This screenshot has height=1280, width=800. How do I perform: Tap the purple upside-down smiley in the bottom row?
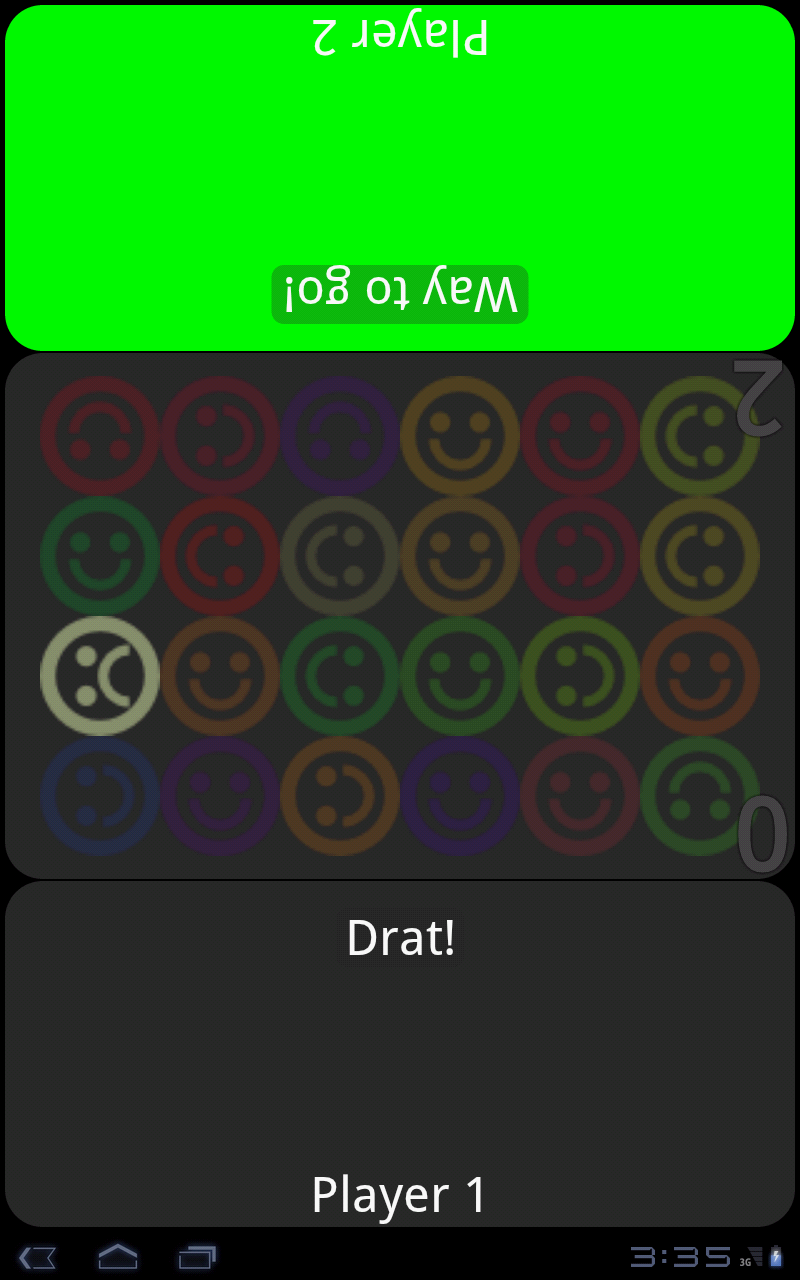coord(219,797)
